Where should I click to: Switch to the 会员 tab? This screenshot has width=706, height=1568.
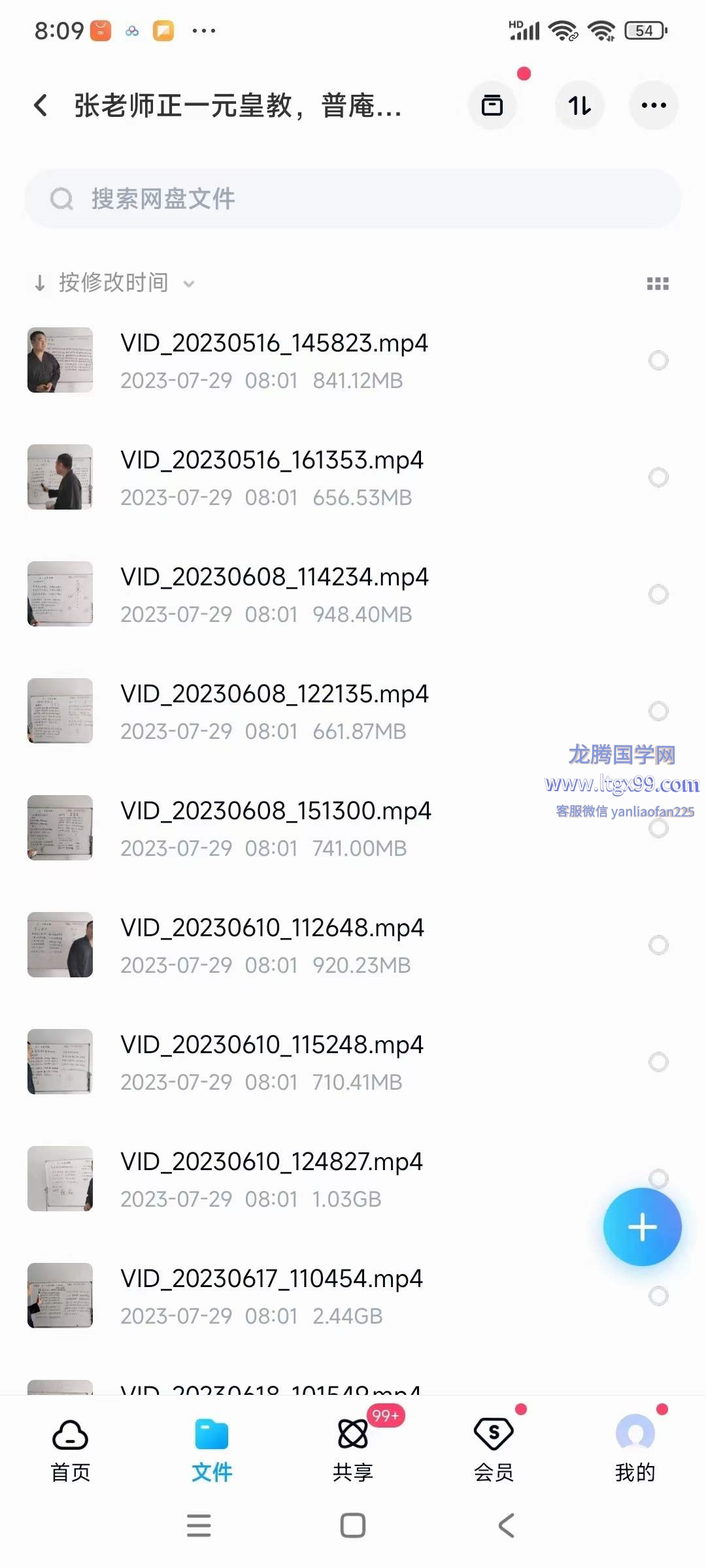pos(494,1448)
